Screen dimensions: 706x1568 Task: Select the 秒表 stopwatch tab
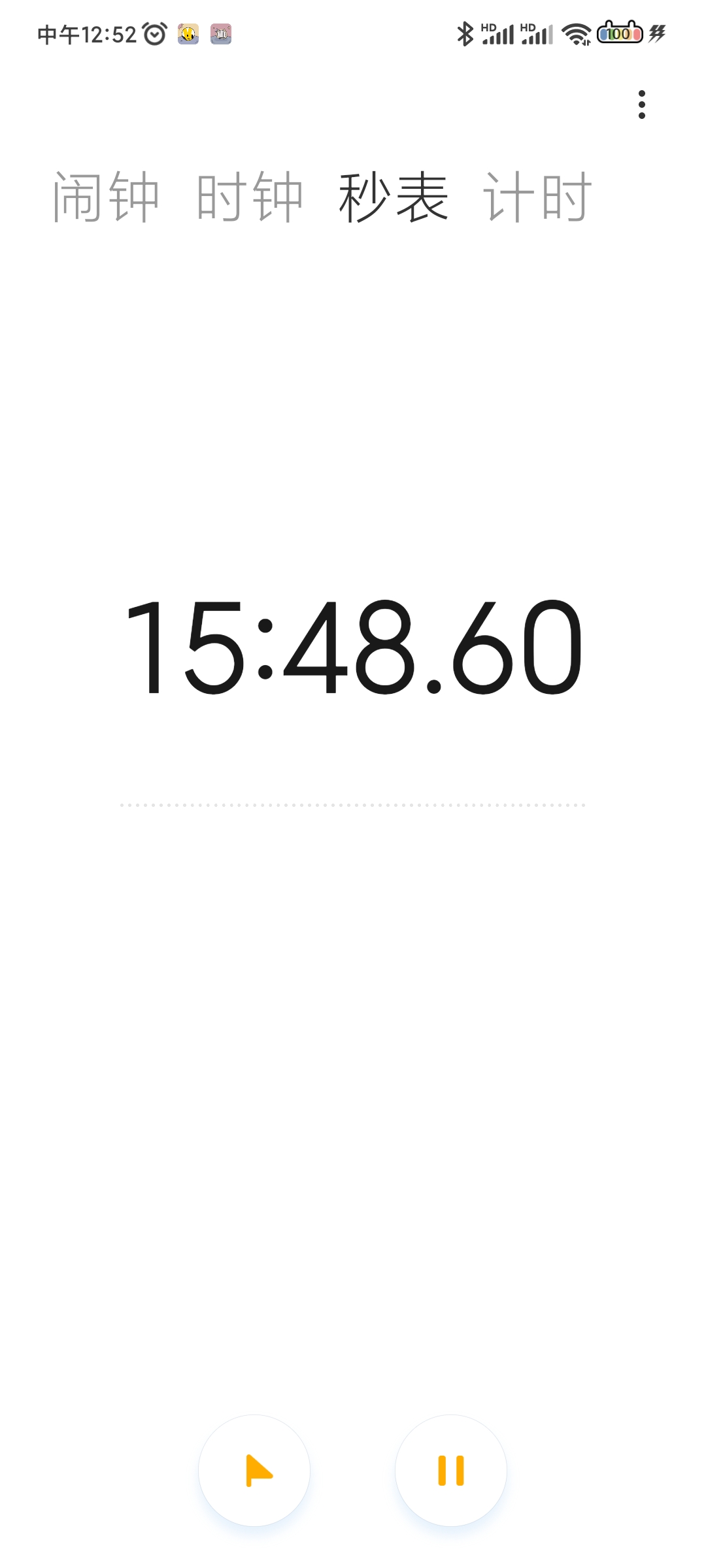pos(394,197)
